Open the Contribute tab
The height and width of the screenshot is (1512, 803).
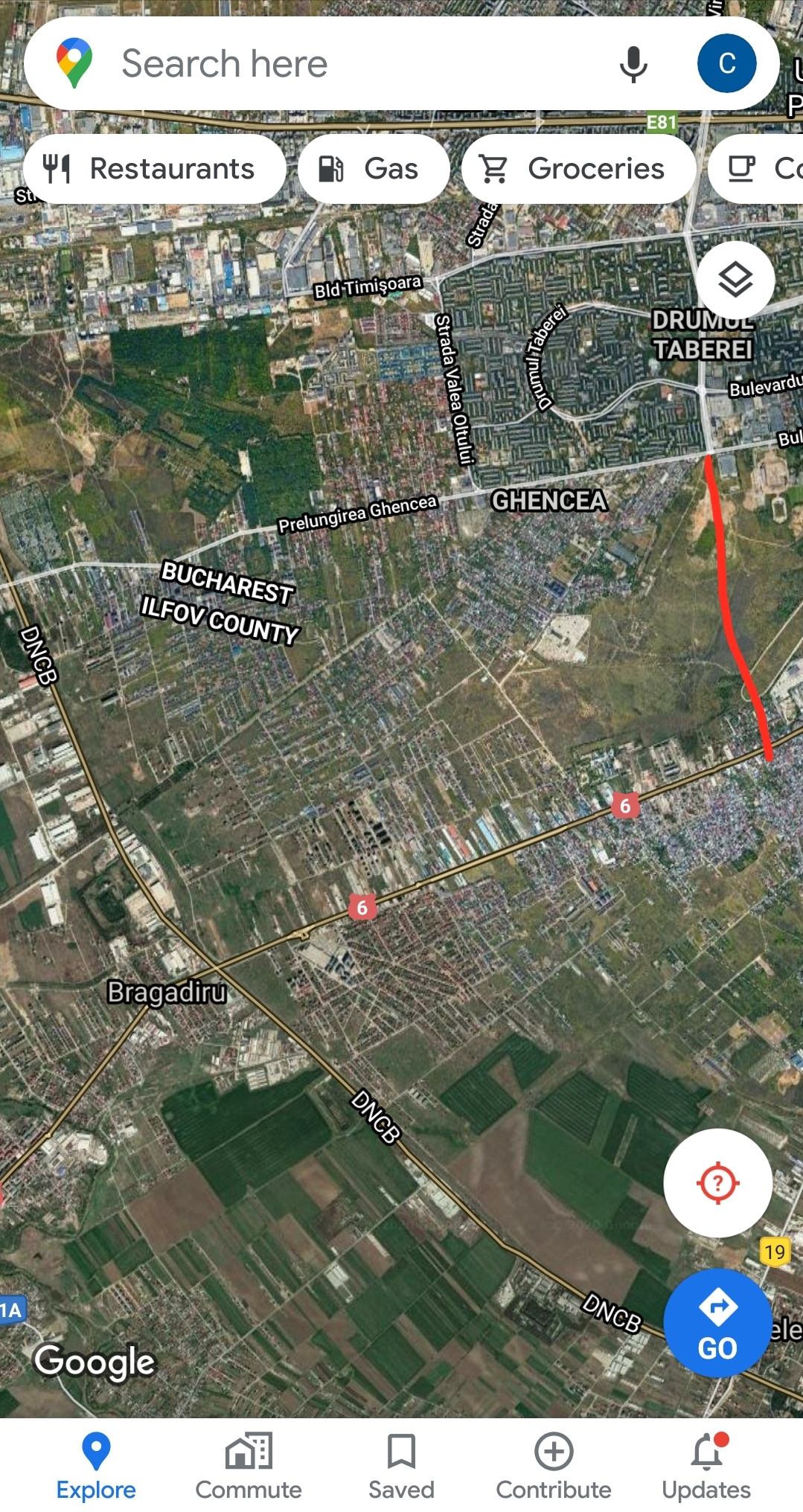(x=554, y=1466)
